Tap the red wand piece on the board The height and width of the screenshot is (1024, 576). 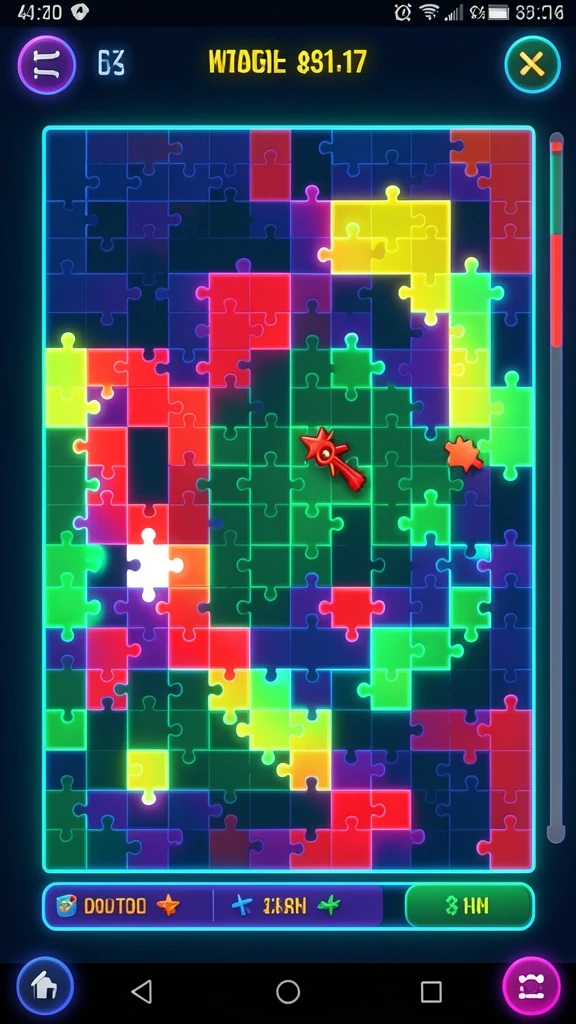pos(333,458)
